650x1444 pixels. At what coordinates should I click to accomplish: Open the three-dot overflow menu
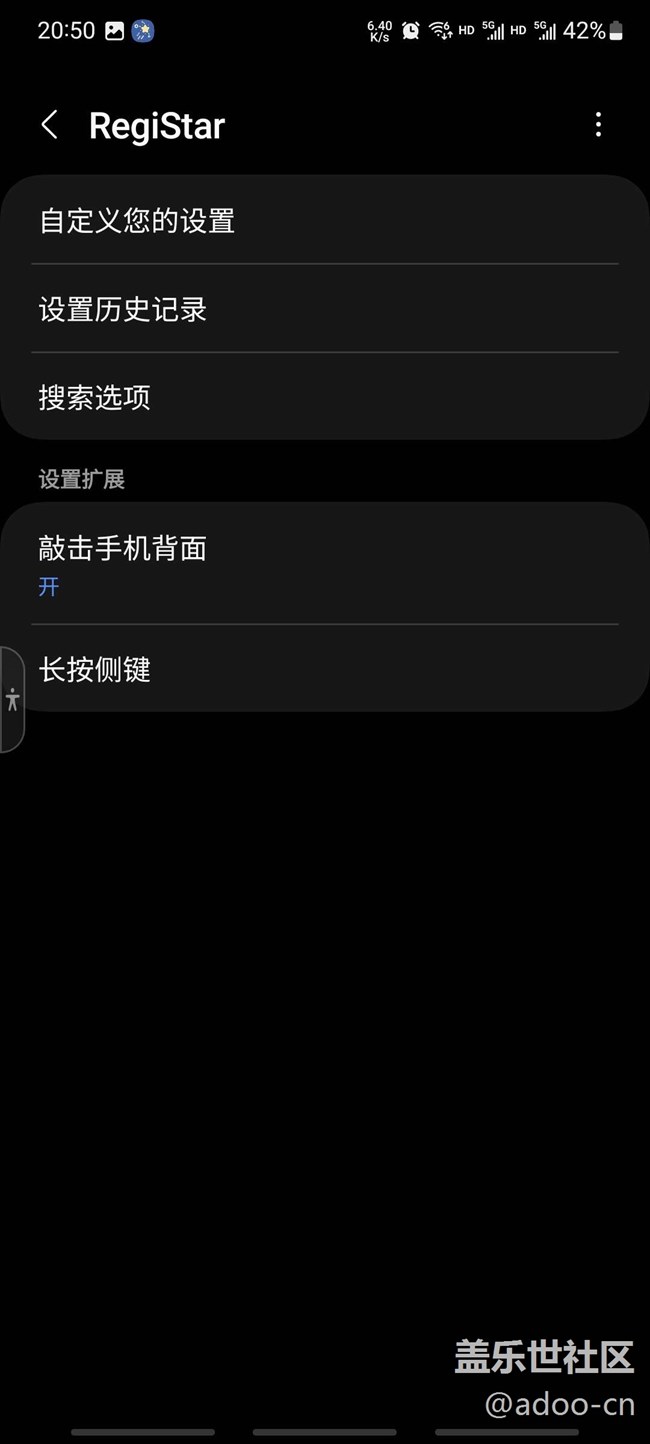coord(598,125)
